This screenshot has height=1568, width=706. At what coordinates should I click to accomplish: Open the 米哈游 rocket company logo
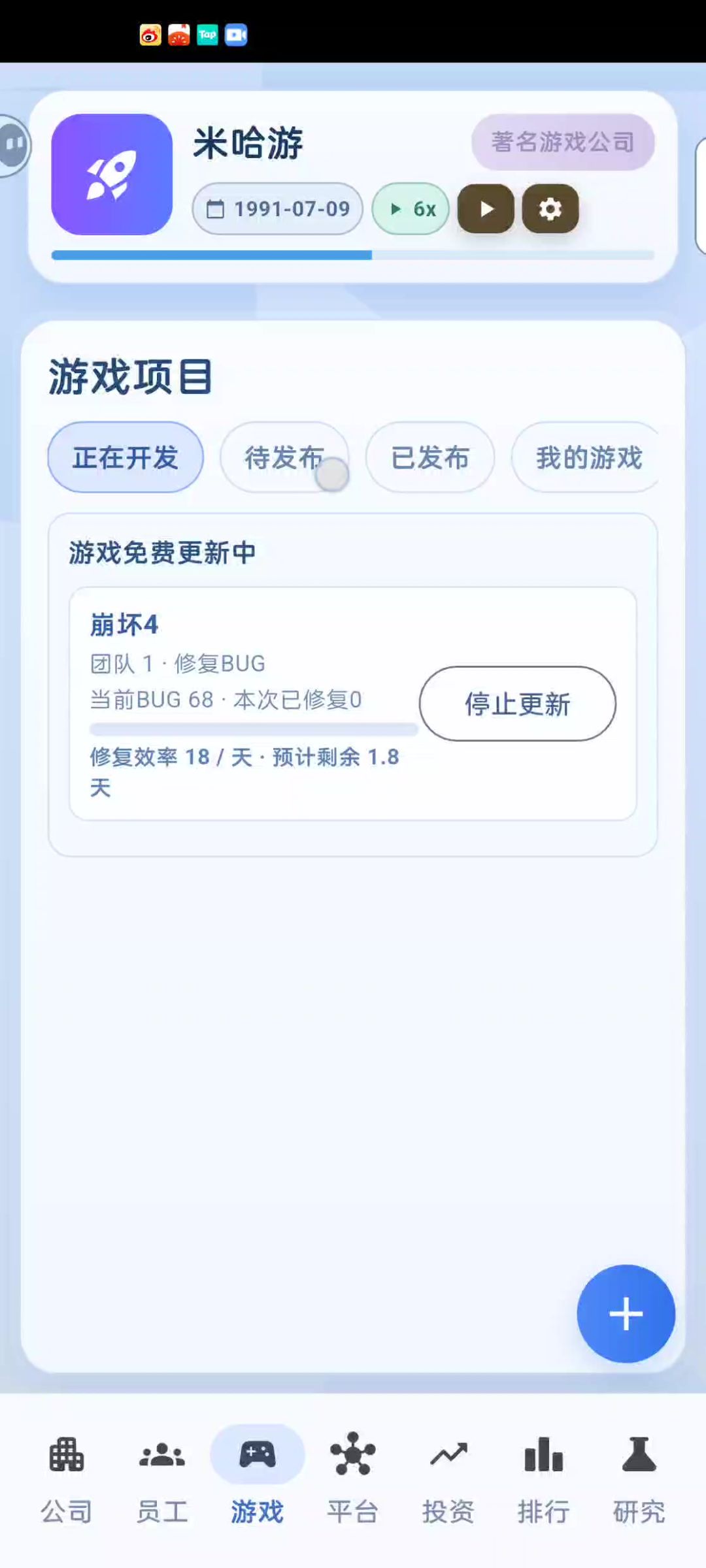[x=112, y=174]
